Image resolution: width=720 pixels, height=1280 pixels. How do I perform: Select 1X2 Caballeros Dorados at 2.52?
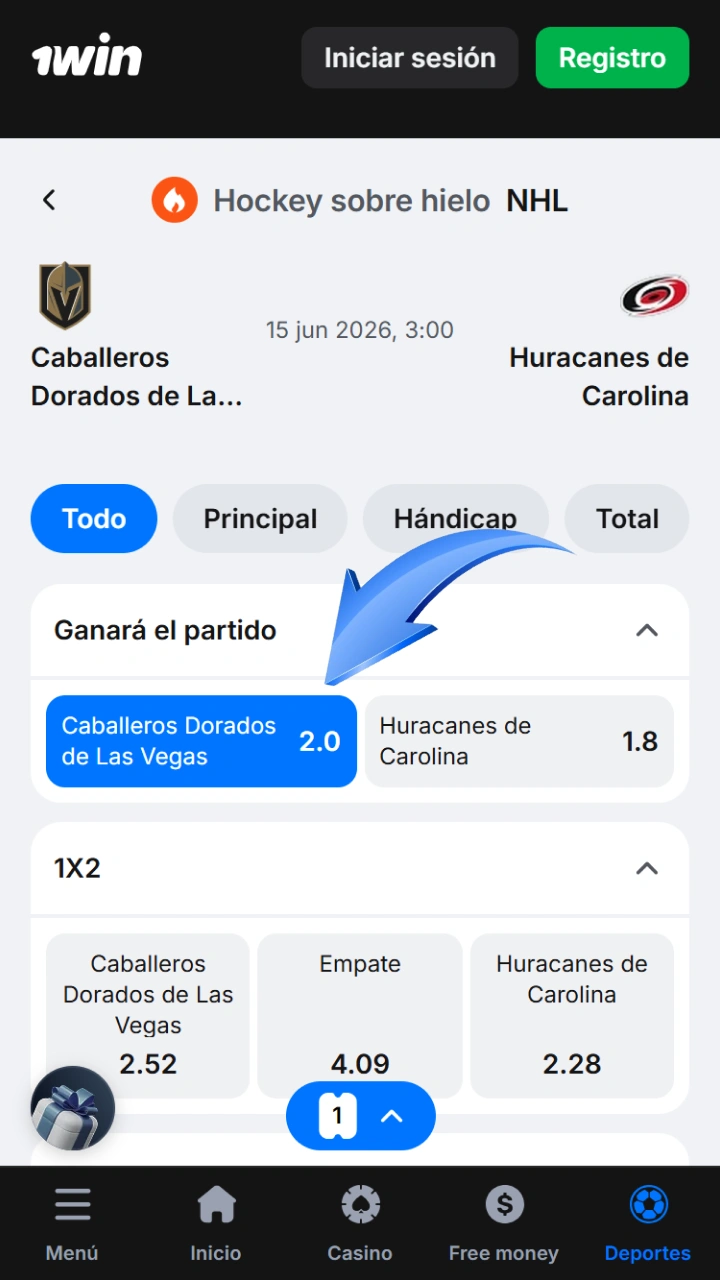[x=148, y=1016]
